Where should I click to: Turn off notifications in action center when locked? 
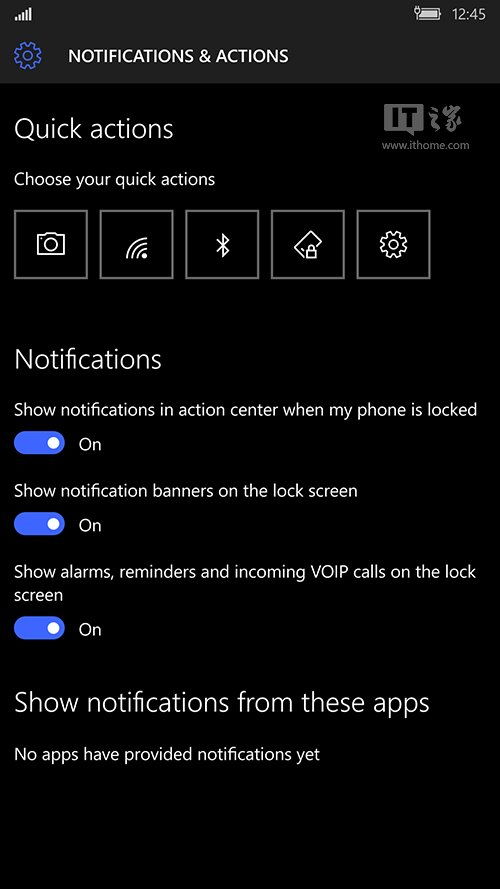39,443
